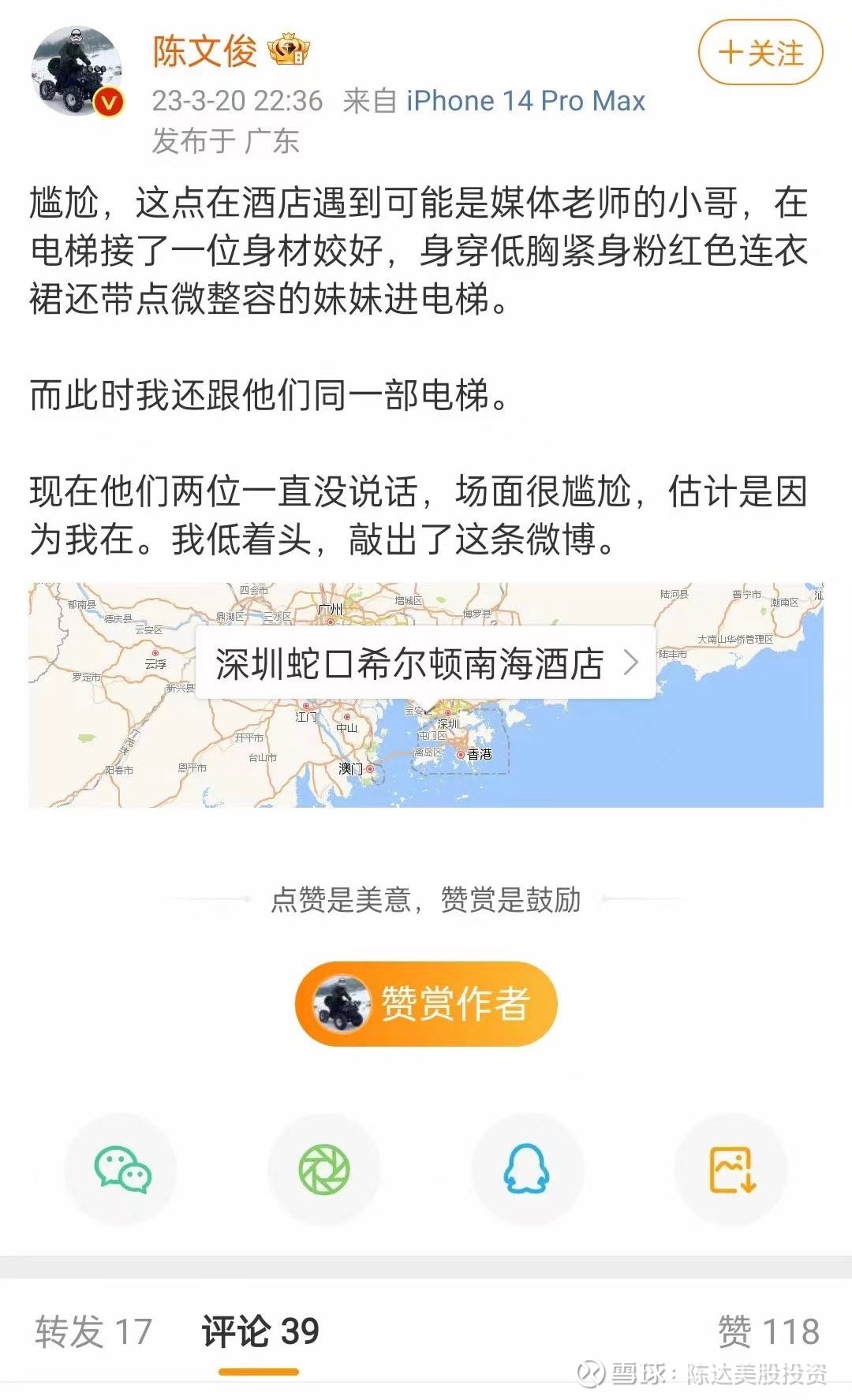The width and height of the screenshot is (852, 1400).
Task: View the 赞 118 likes tab
Action: point(768,1331)
